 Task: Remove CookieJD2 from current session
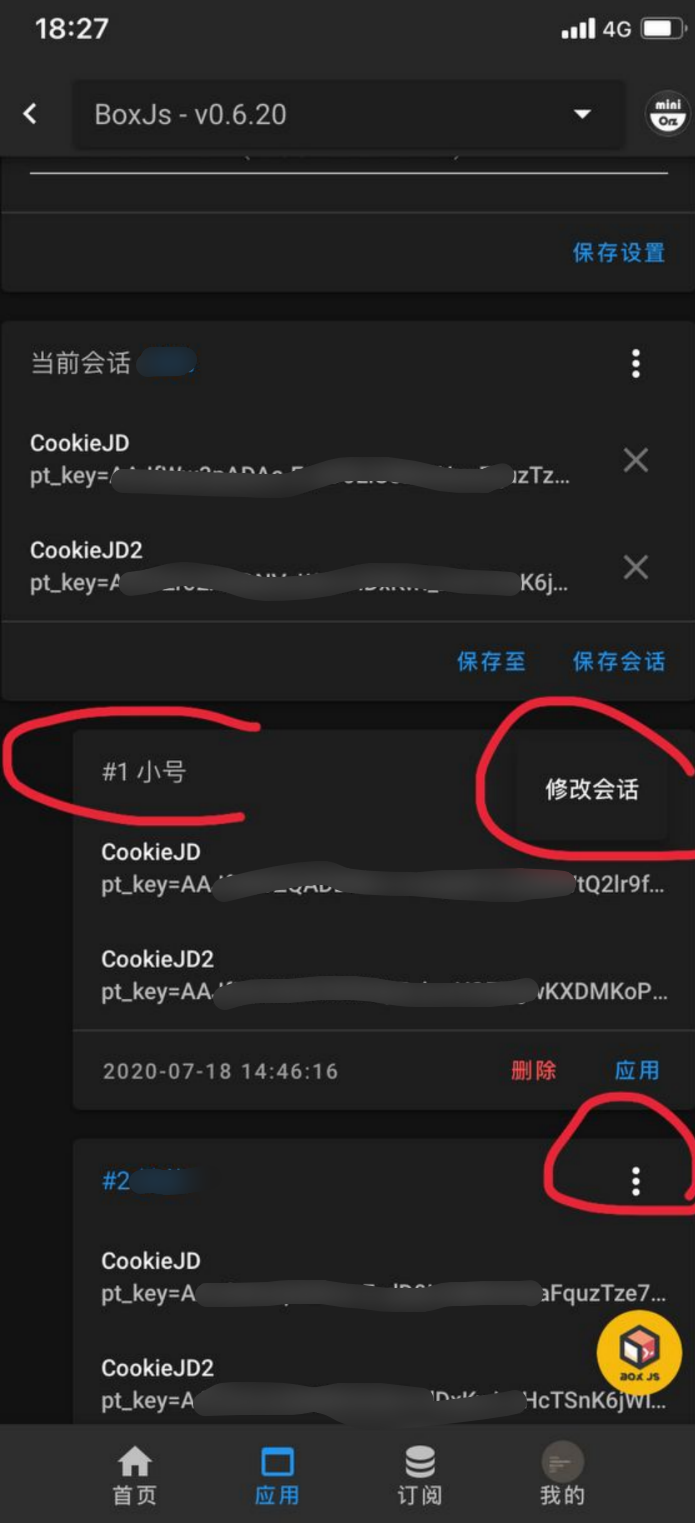(x=635, y=567)
